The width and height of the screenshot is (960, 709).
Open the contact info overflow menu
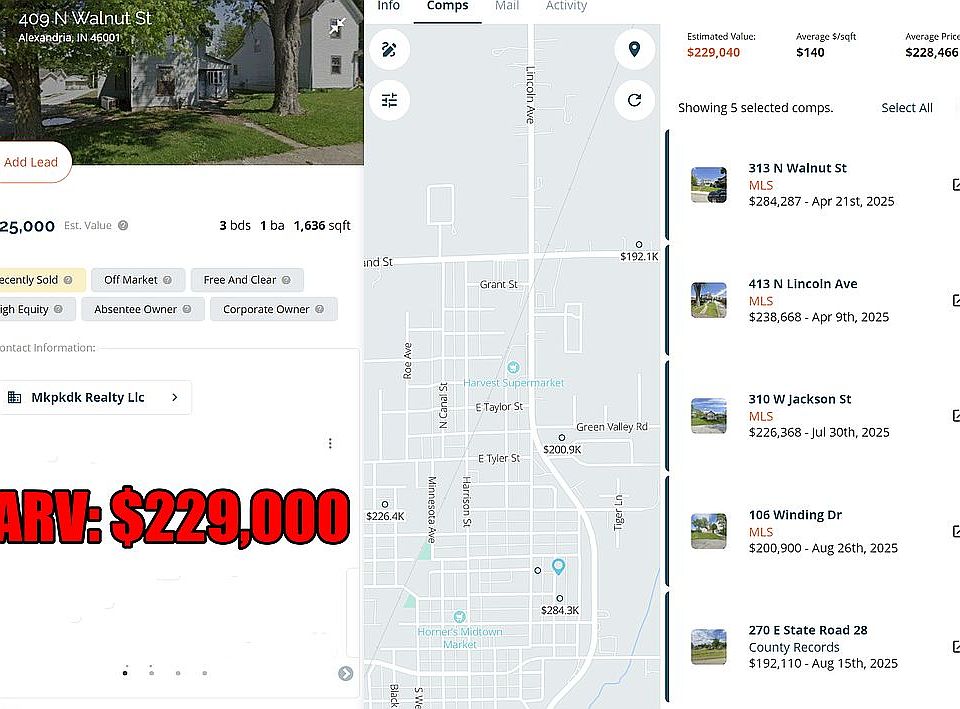pyautogui.click(x=330, y=444)
